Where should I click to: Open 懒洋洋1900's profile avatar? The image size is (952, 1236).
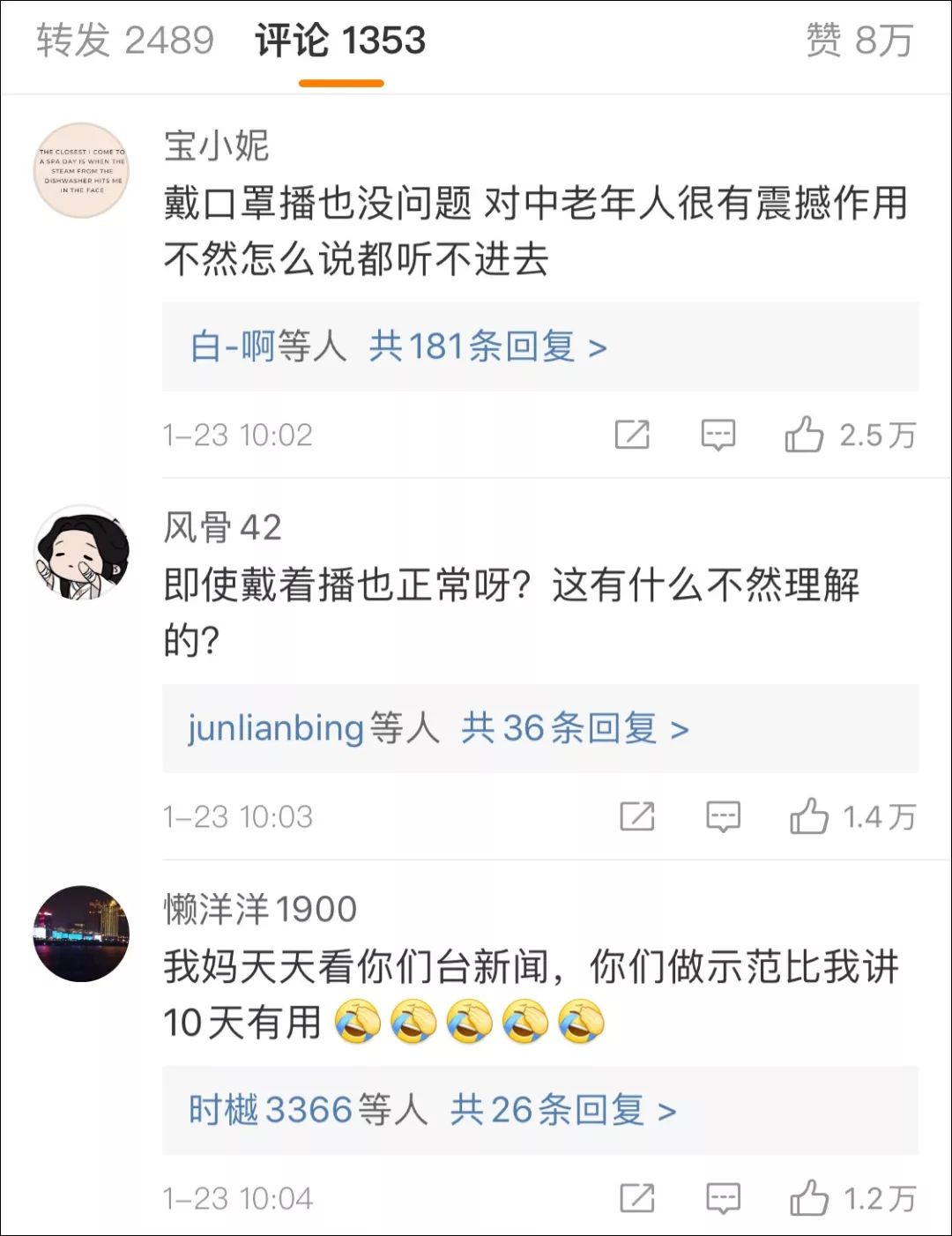pyautogui.click(x=82, y=934)
